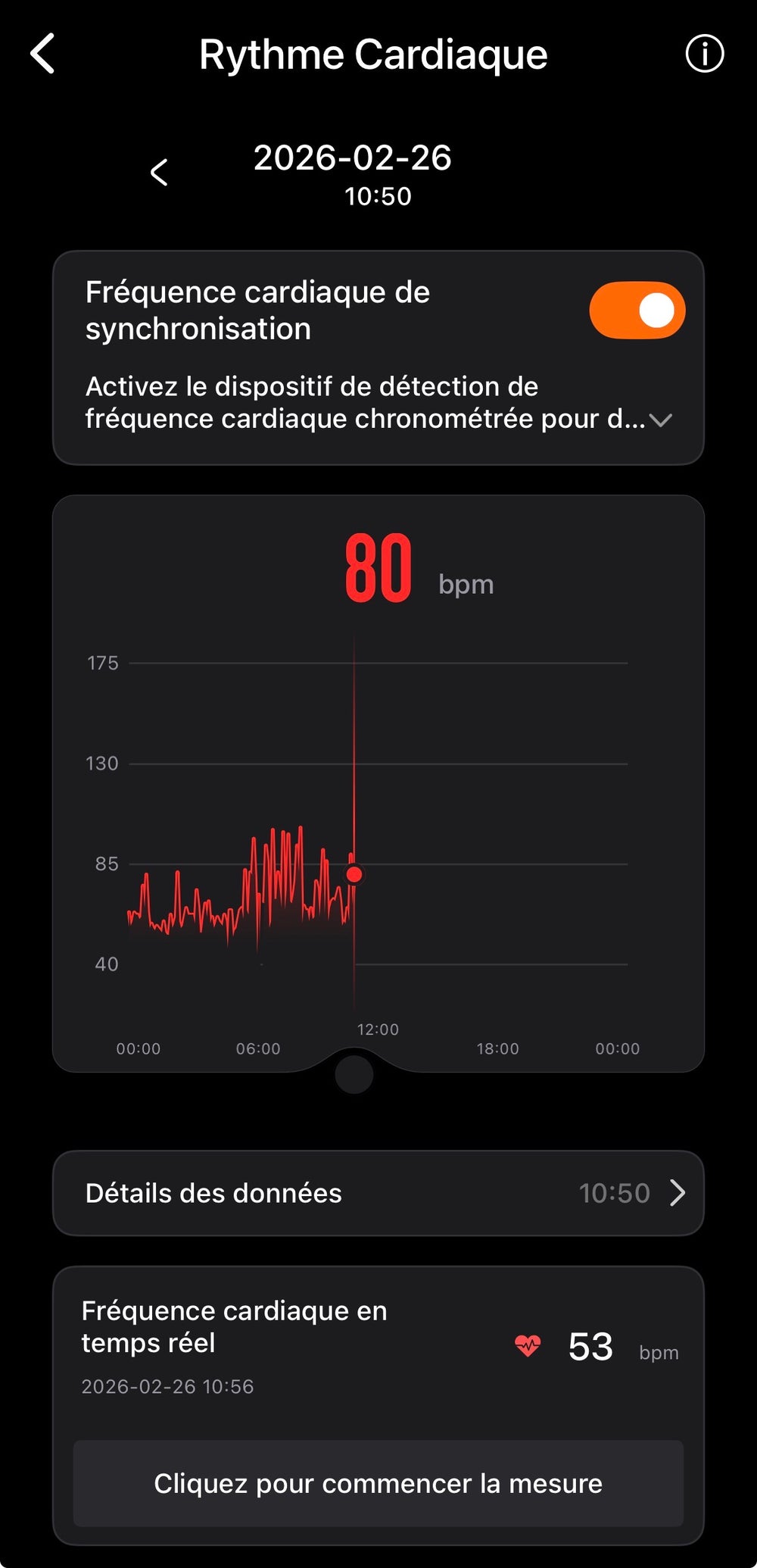
Task: Select the red marker on the chart
Action: pyautogui.click(x=353, y=874)
